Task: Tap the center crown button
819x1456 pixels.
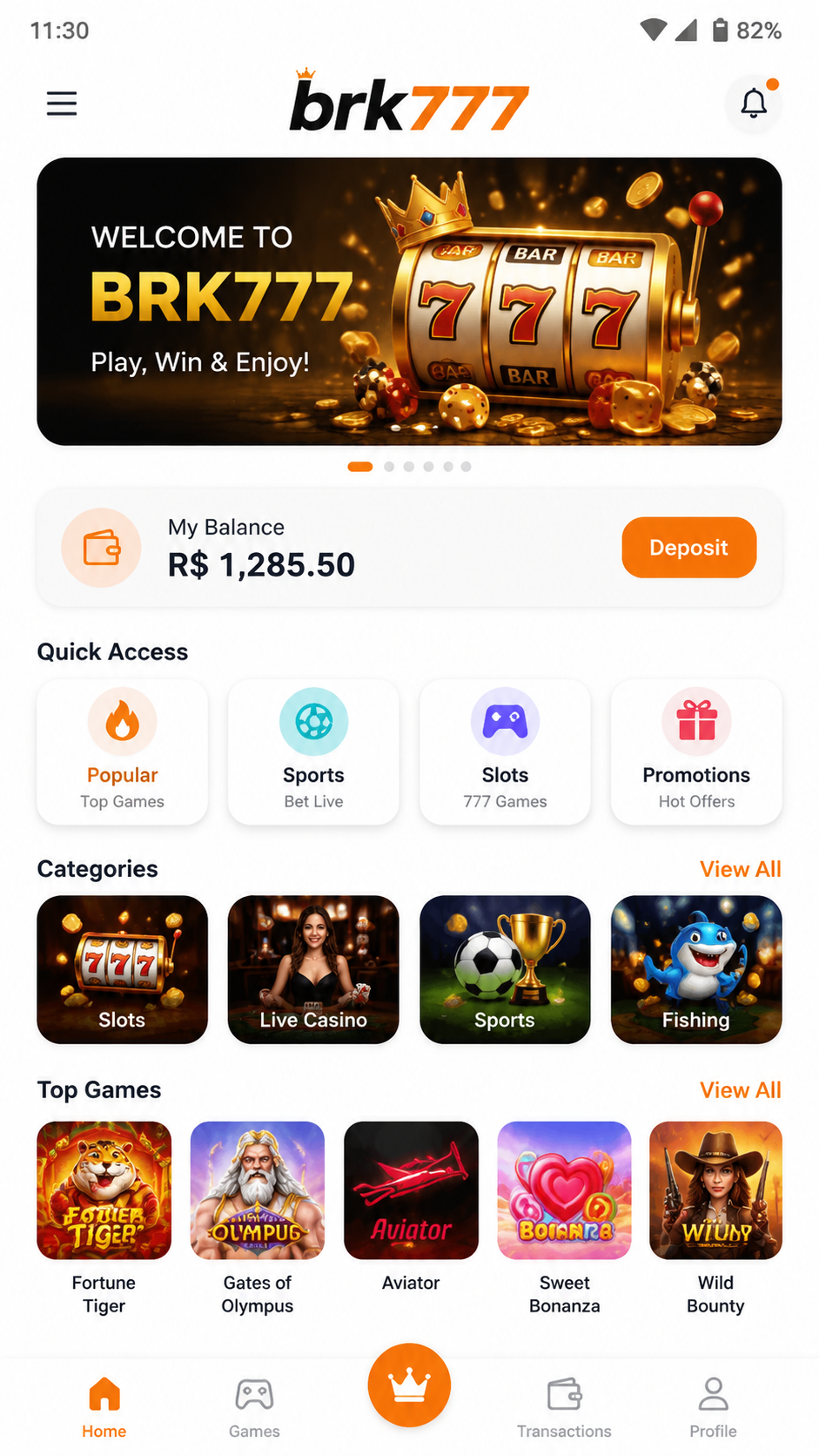Action: pos(409,1385)
